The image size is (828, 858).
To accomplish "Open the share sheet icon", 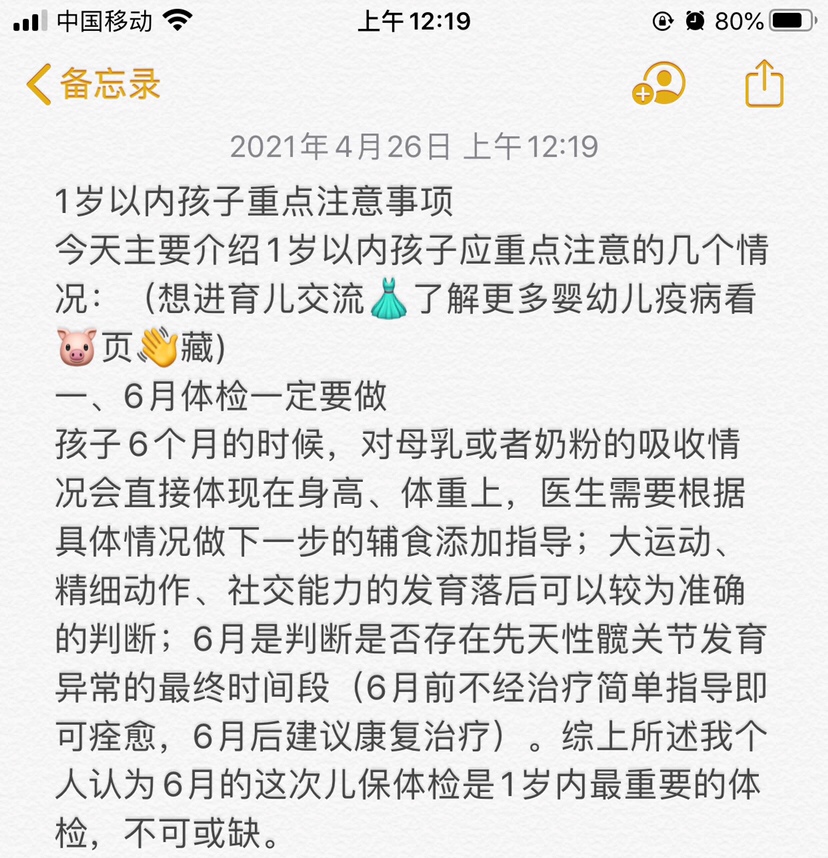I will click(764, 84).
